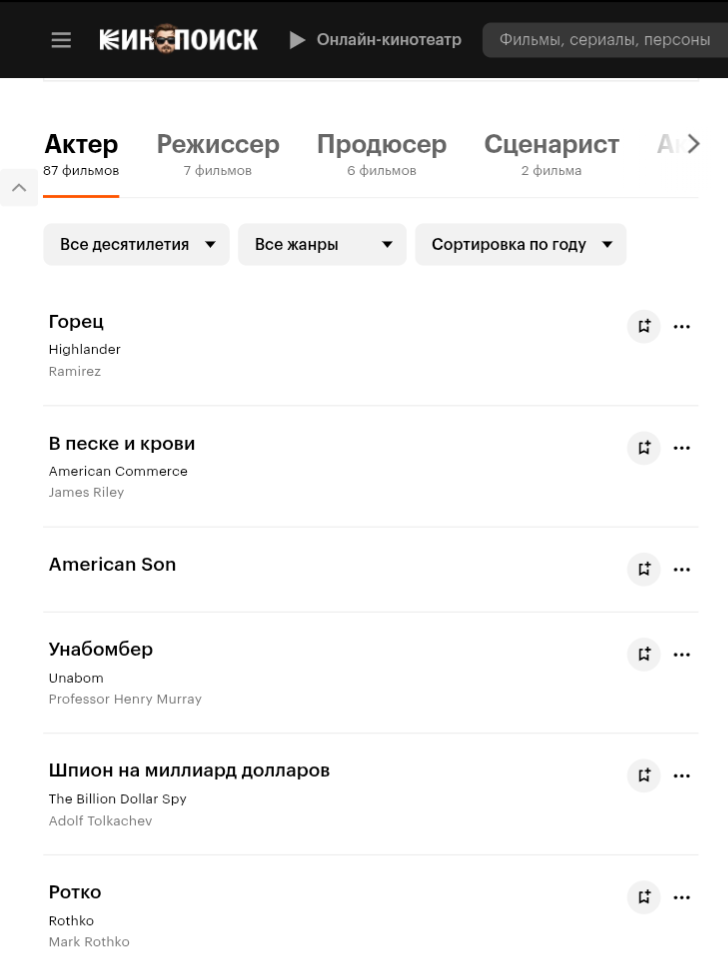The width and height of the screenshot is (728, 970).
Task: Add Унабомбер to a watchlist
Action: click(x=644, y=655)
